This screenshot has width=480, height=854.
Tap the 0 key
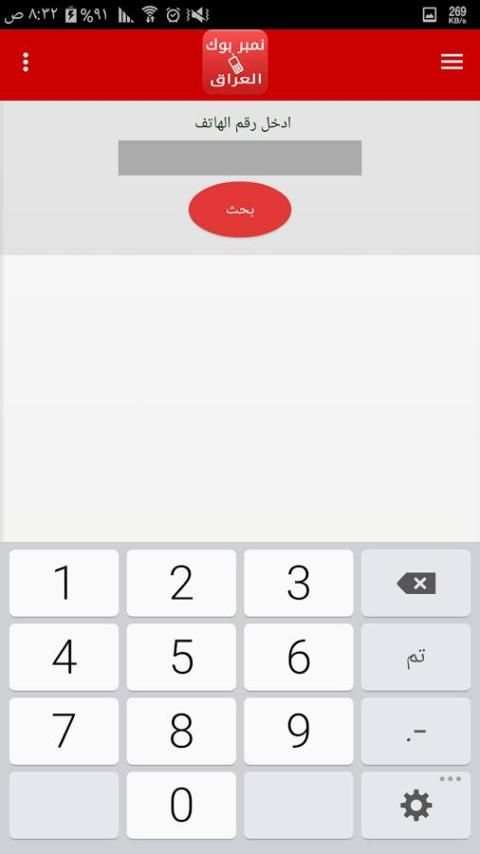(x=181, y=805)
